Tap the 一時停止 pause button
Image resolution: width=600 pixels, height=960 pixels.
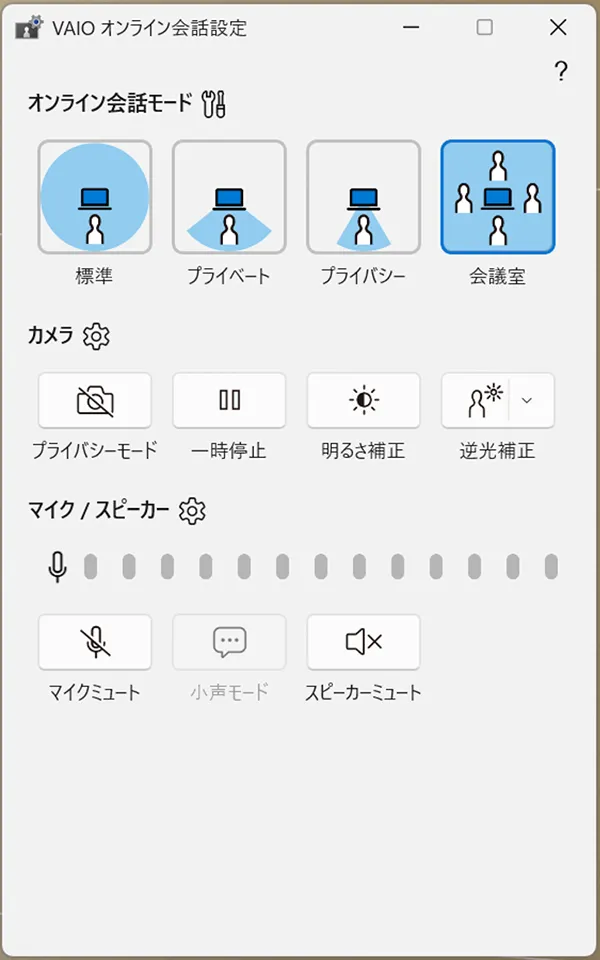pyautogui.click(x=229, y=400)
